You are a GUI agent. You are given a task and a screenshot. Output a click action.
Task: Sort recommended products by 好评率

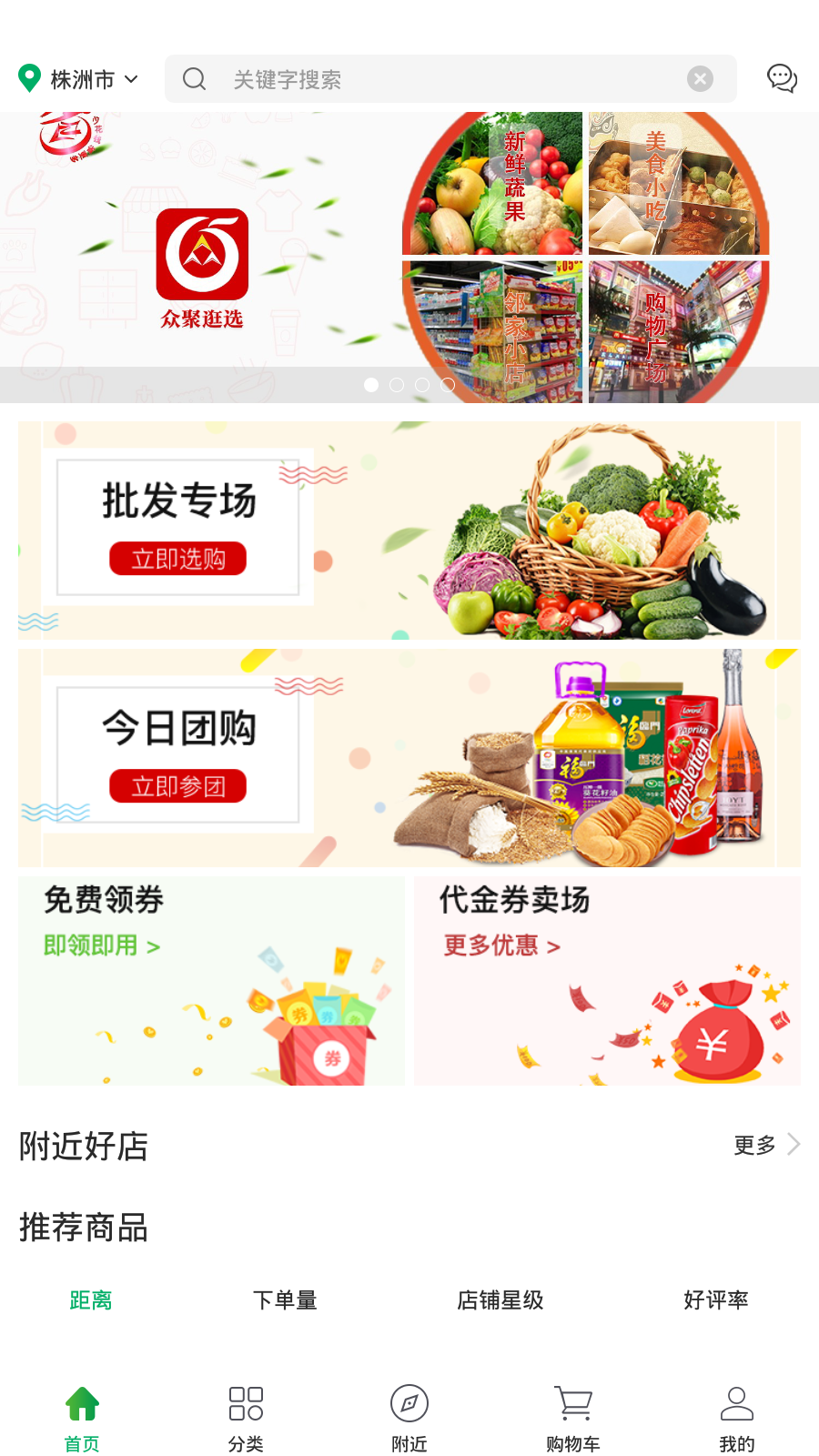pyautogui.click(x=715, y=1300)
